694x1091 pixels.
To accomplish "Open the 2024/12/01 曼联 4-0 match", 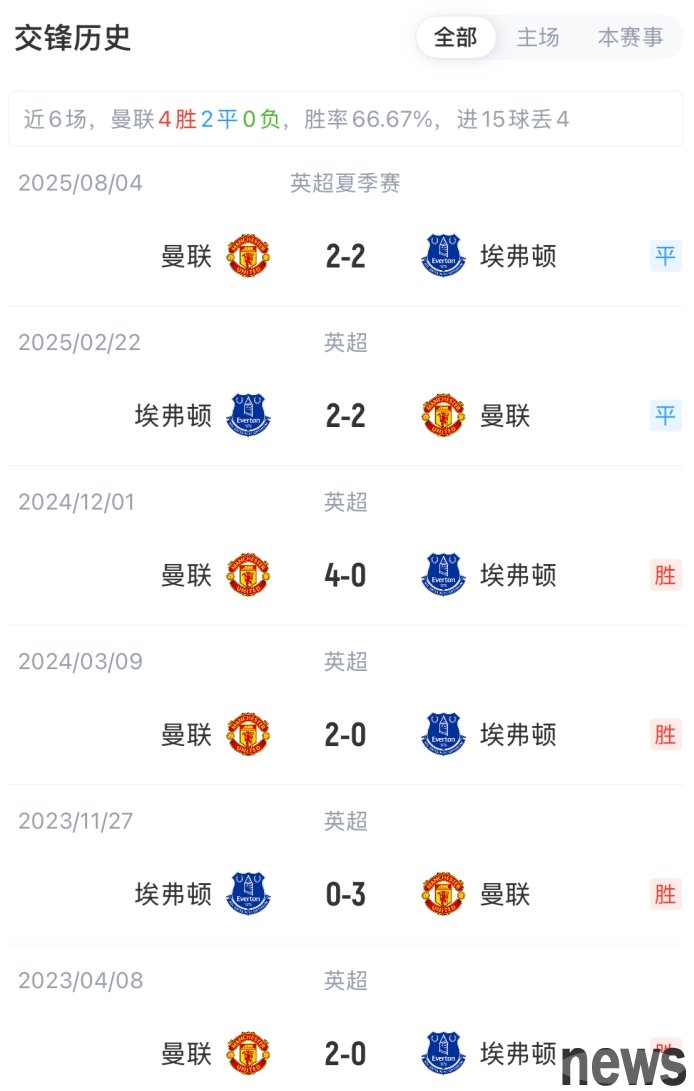I will (345, 575).
